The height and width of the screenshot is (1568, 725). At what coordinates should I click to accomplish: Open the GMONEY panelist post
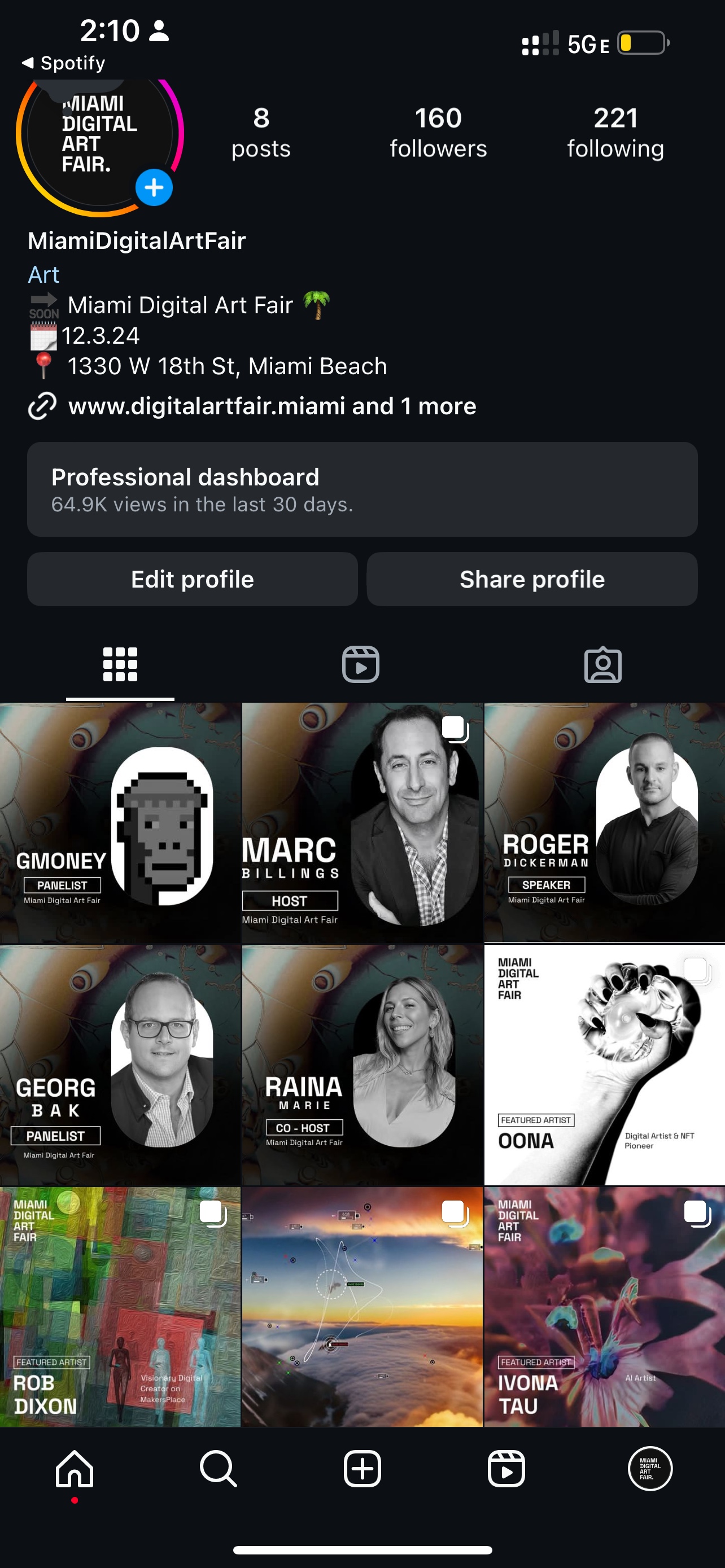[x=120, y=823]
